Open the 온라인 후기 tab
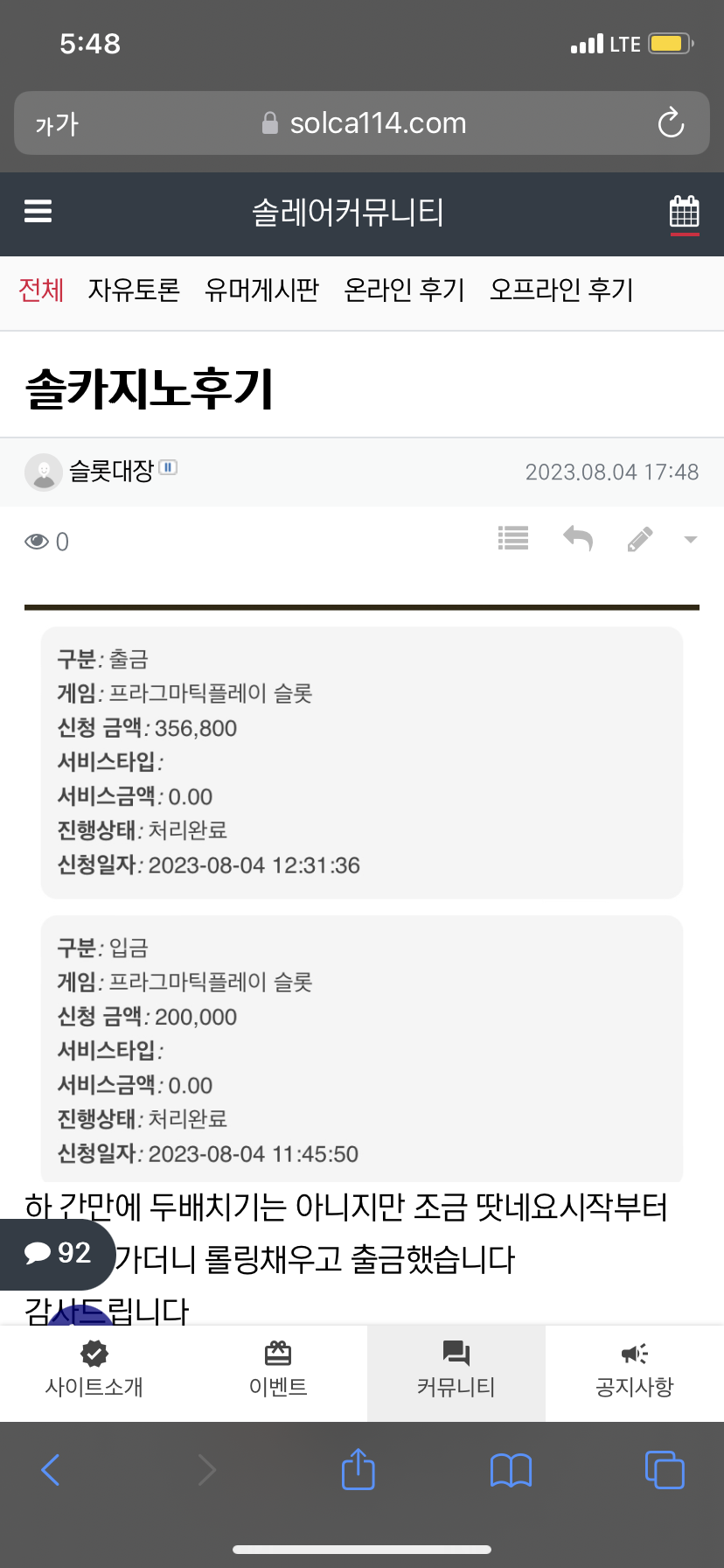724x1568 pixels. (x=404, y=290)
